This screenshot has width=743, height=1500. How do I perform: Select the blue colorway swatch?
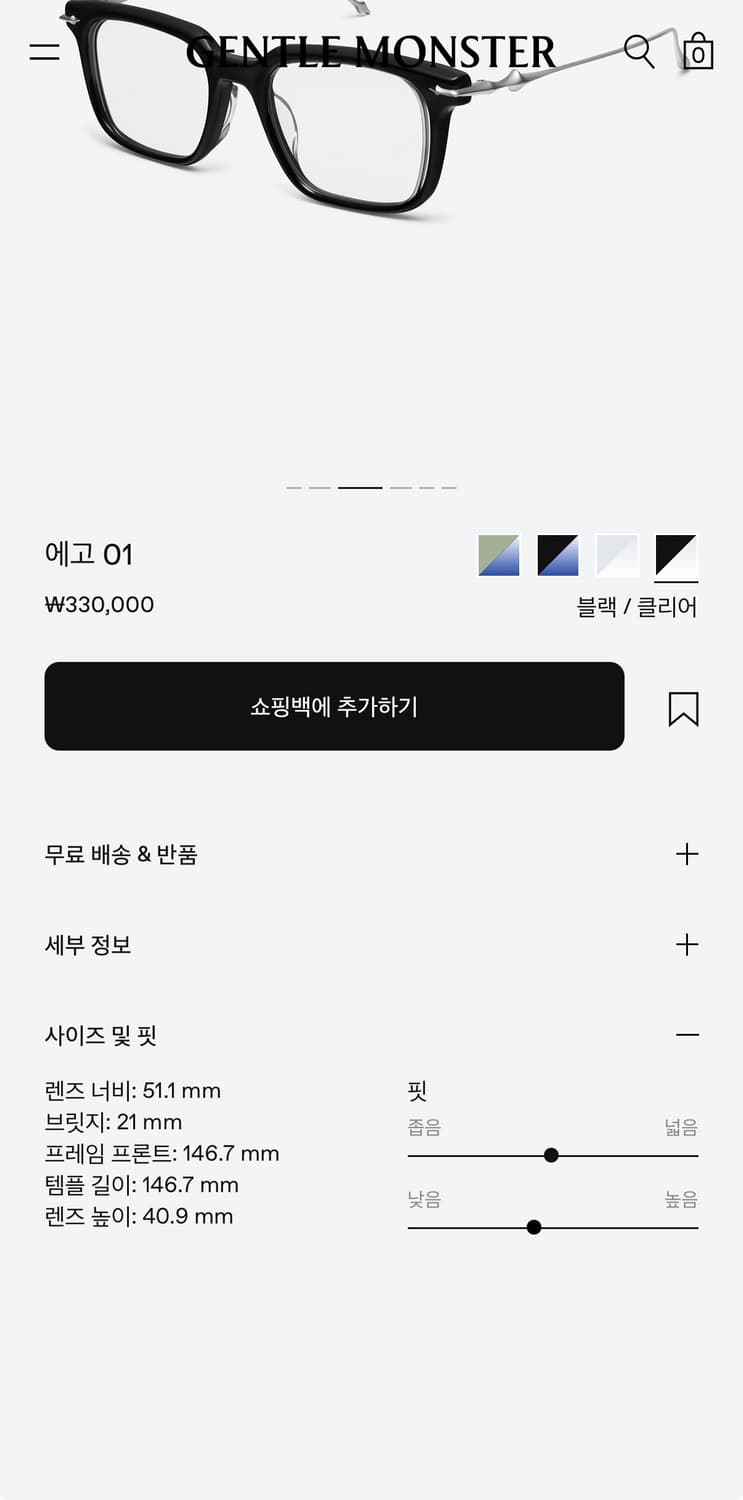tap(557, 556)
